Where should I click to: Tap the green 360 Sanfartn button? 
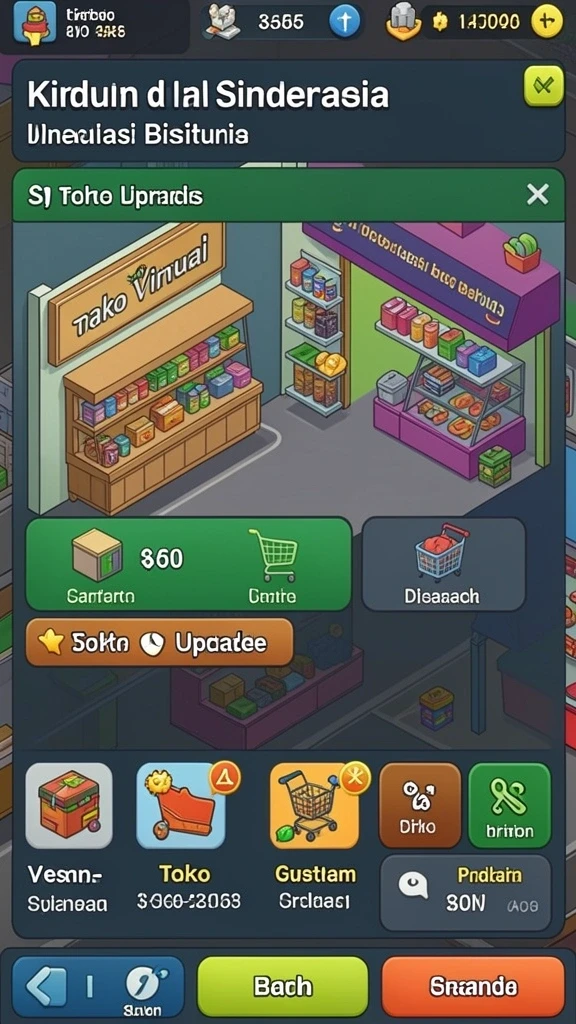tap(188, 564)
